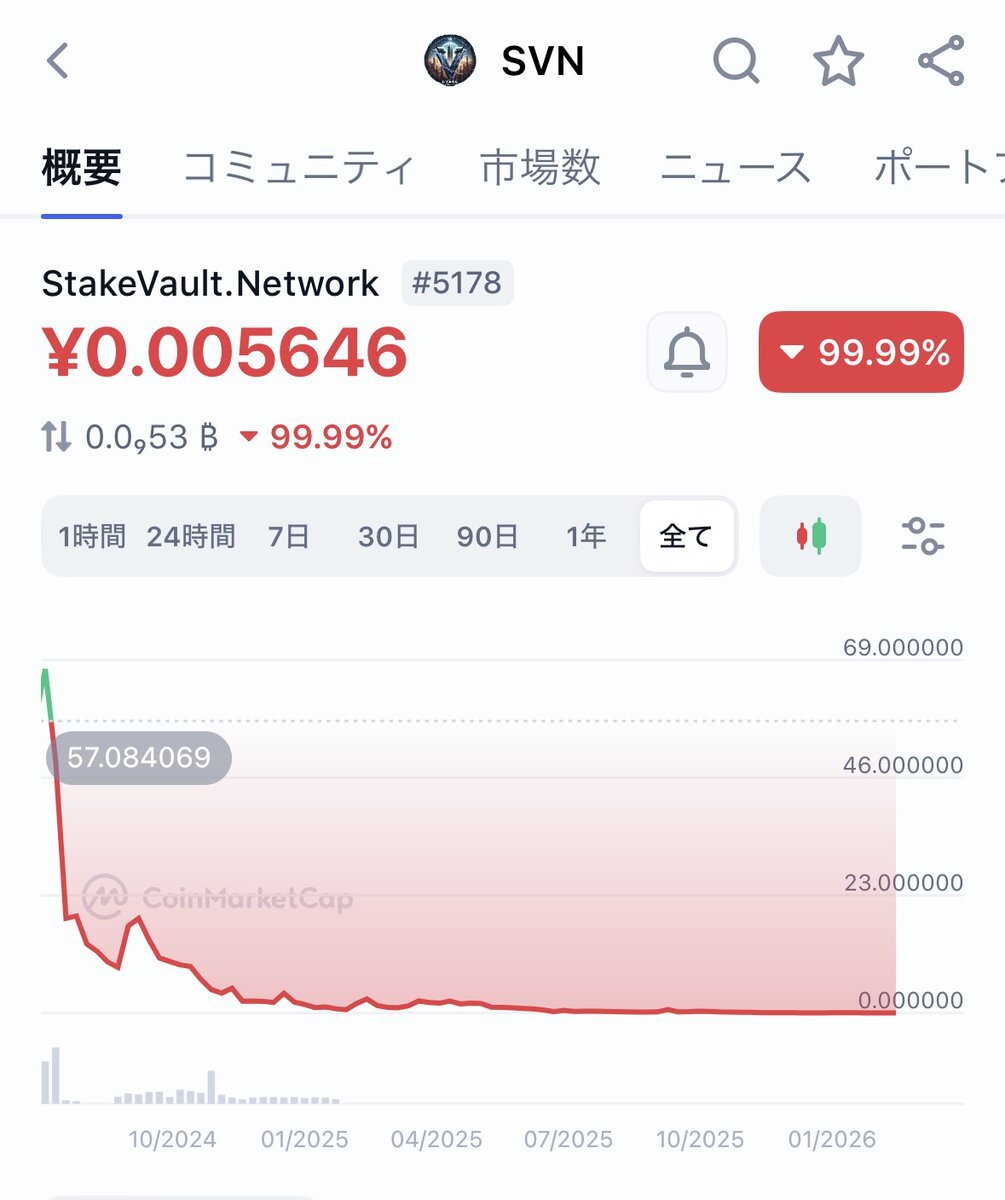Switch to the コミュニティ tab

click(x=298, y=167)
